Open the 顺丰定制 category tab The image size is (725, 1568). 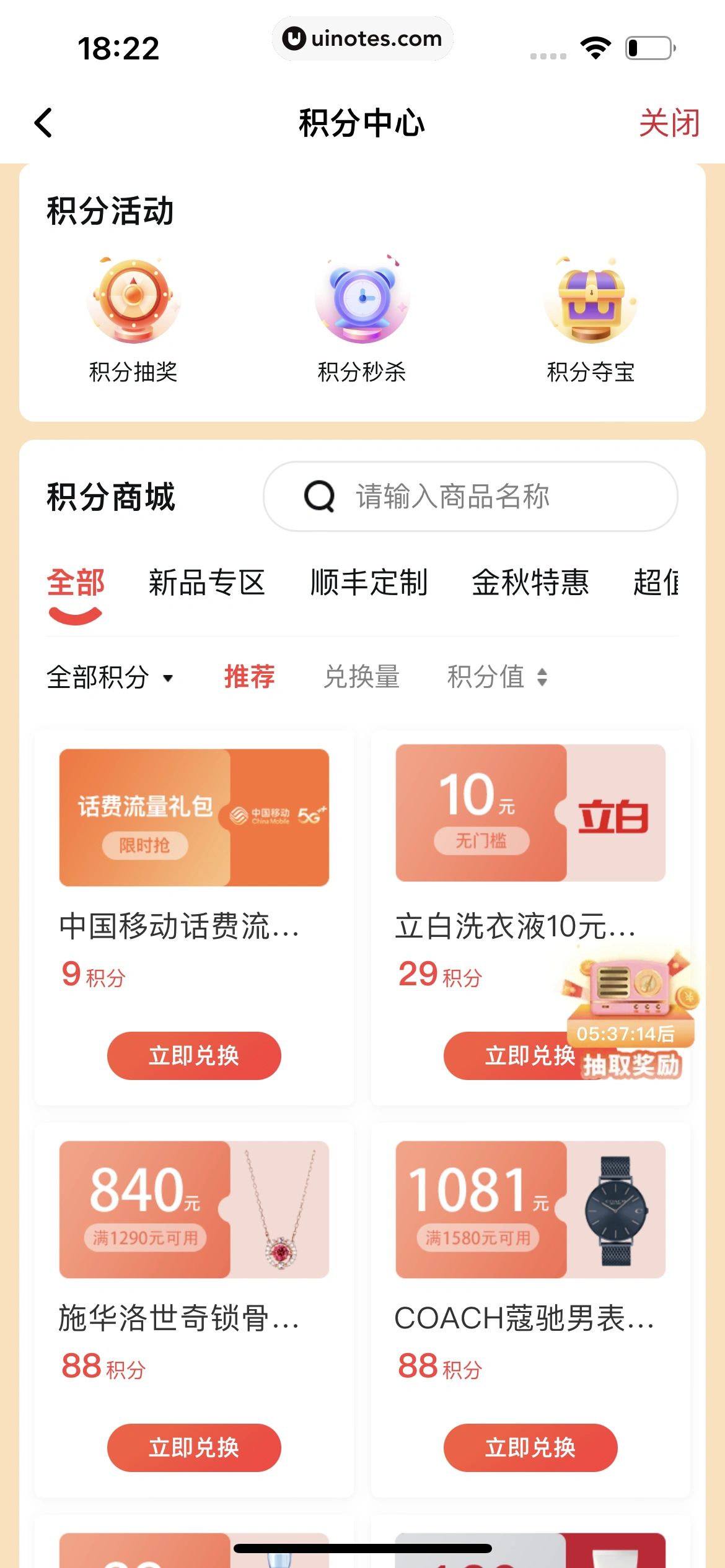click(369, 582)
